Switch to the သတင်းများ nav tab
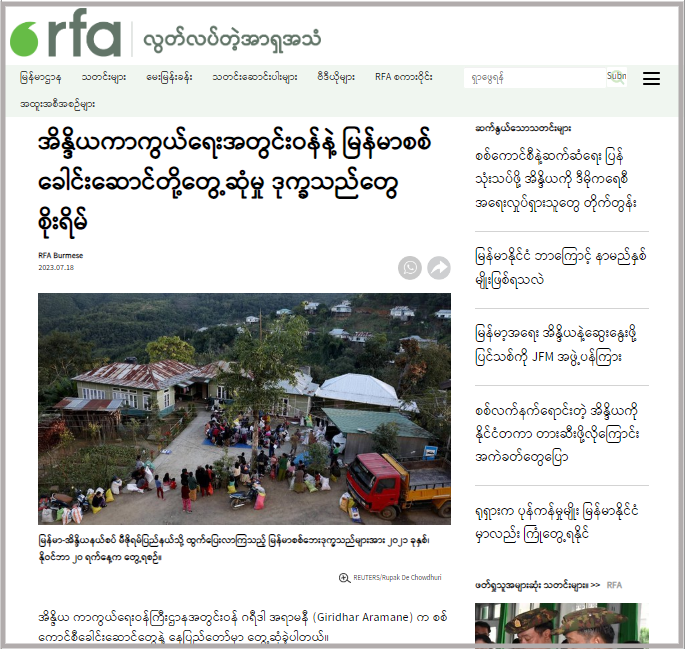The height and width of the screenshot is (649, 685). [x=103, y=77]
